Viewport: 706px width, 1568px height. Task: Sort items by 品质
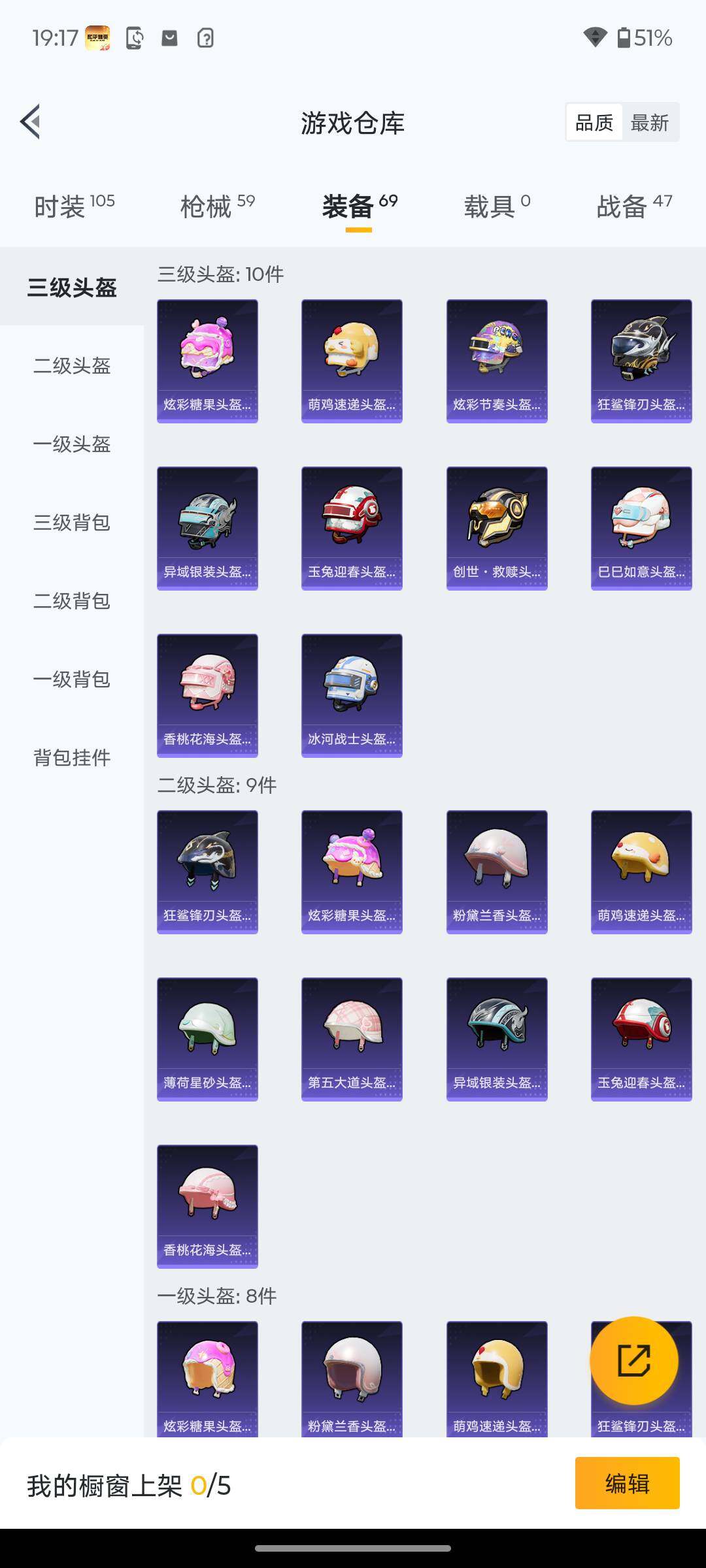pyautogui.click(x=594, y=122)
